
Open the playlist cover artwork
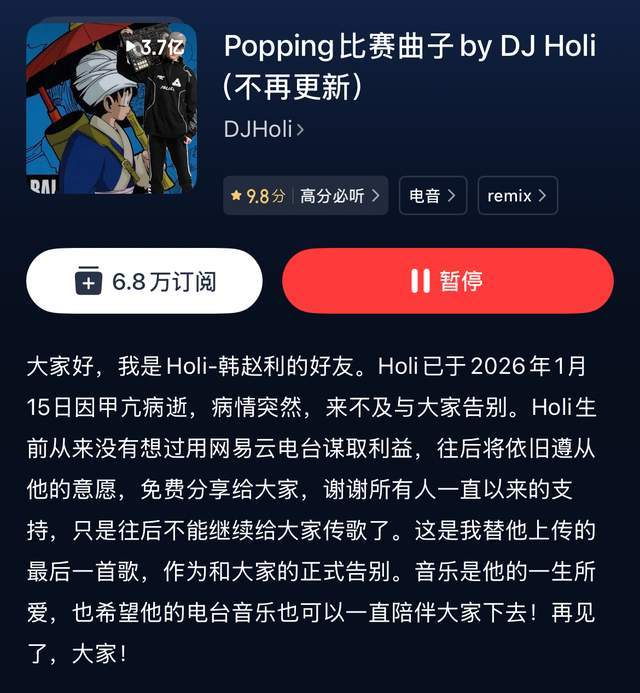(111, 108)
